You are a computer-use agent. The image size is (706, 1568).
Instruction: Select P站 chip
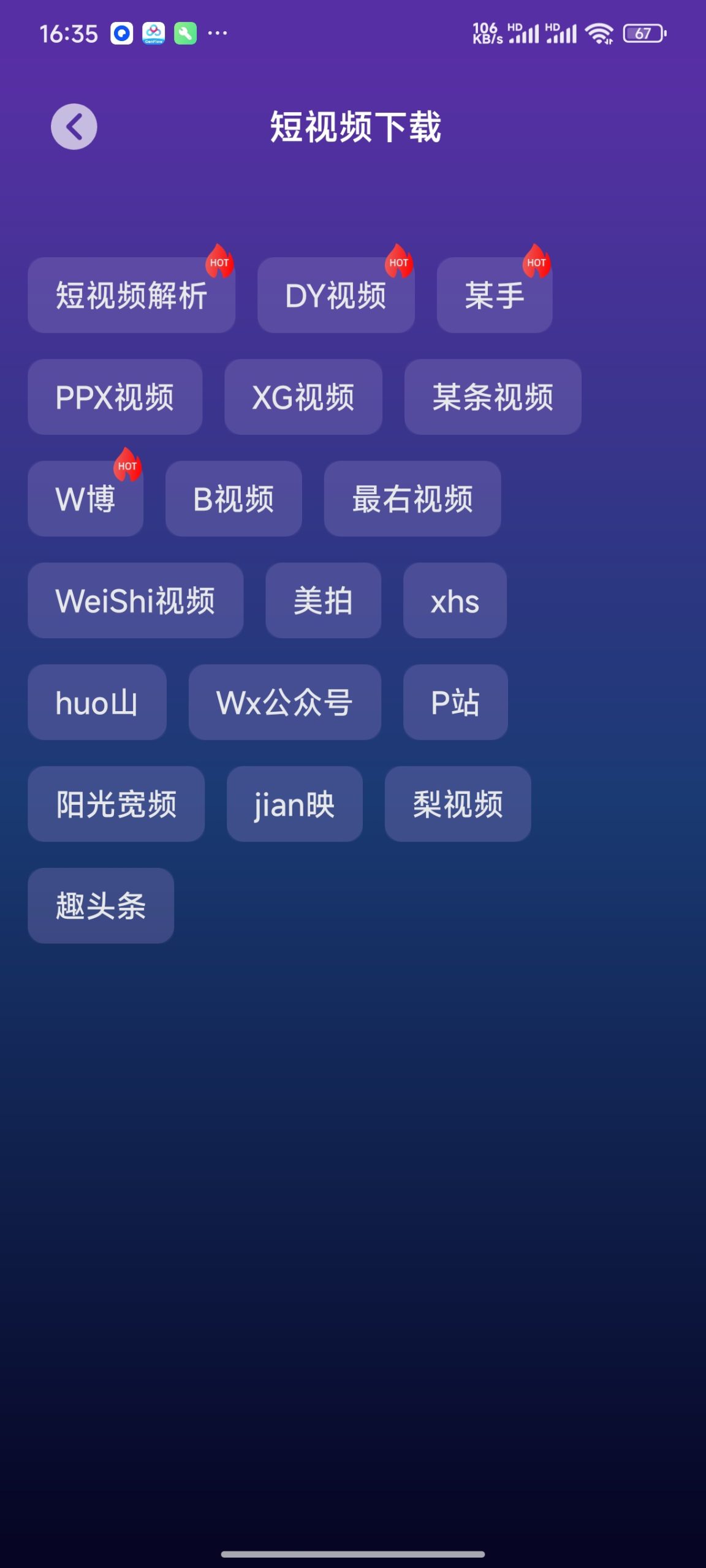(x=455, y=702)
